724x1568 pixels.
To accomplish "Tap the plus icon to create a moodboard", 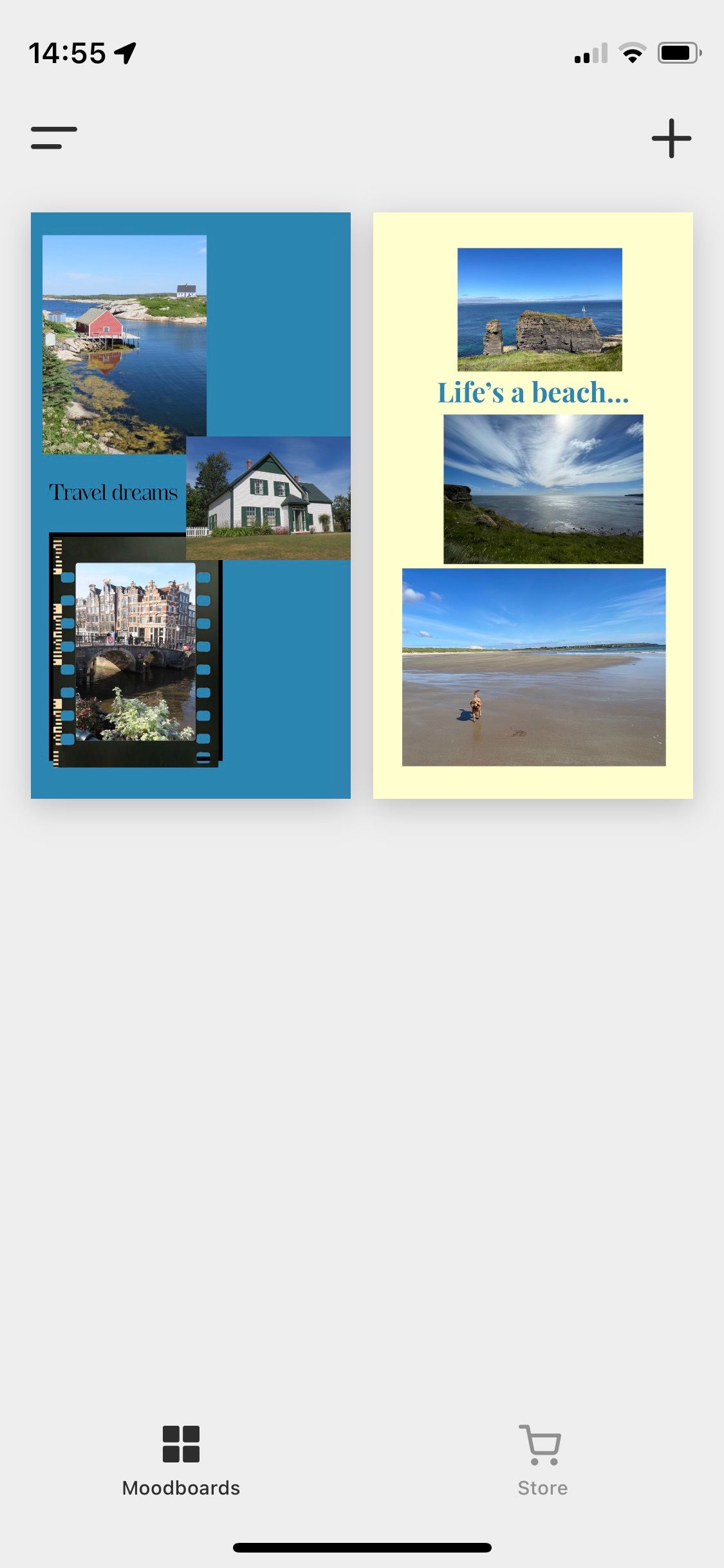I will pyautogui.click(x=671, y=138).
